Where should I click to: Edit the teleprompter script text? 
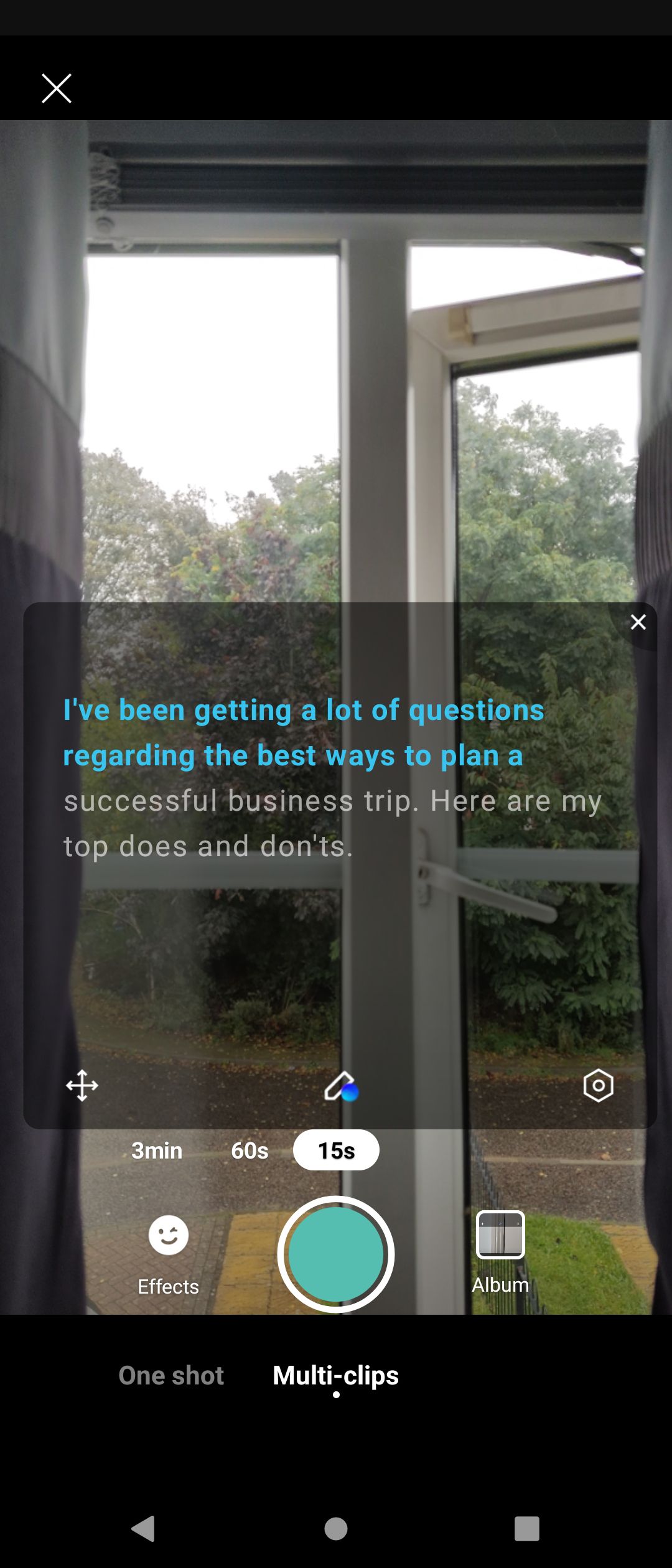[x=340, y=1086]
